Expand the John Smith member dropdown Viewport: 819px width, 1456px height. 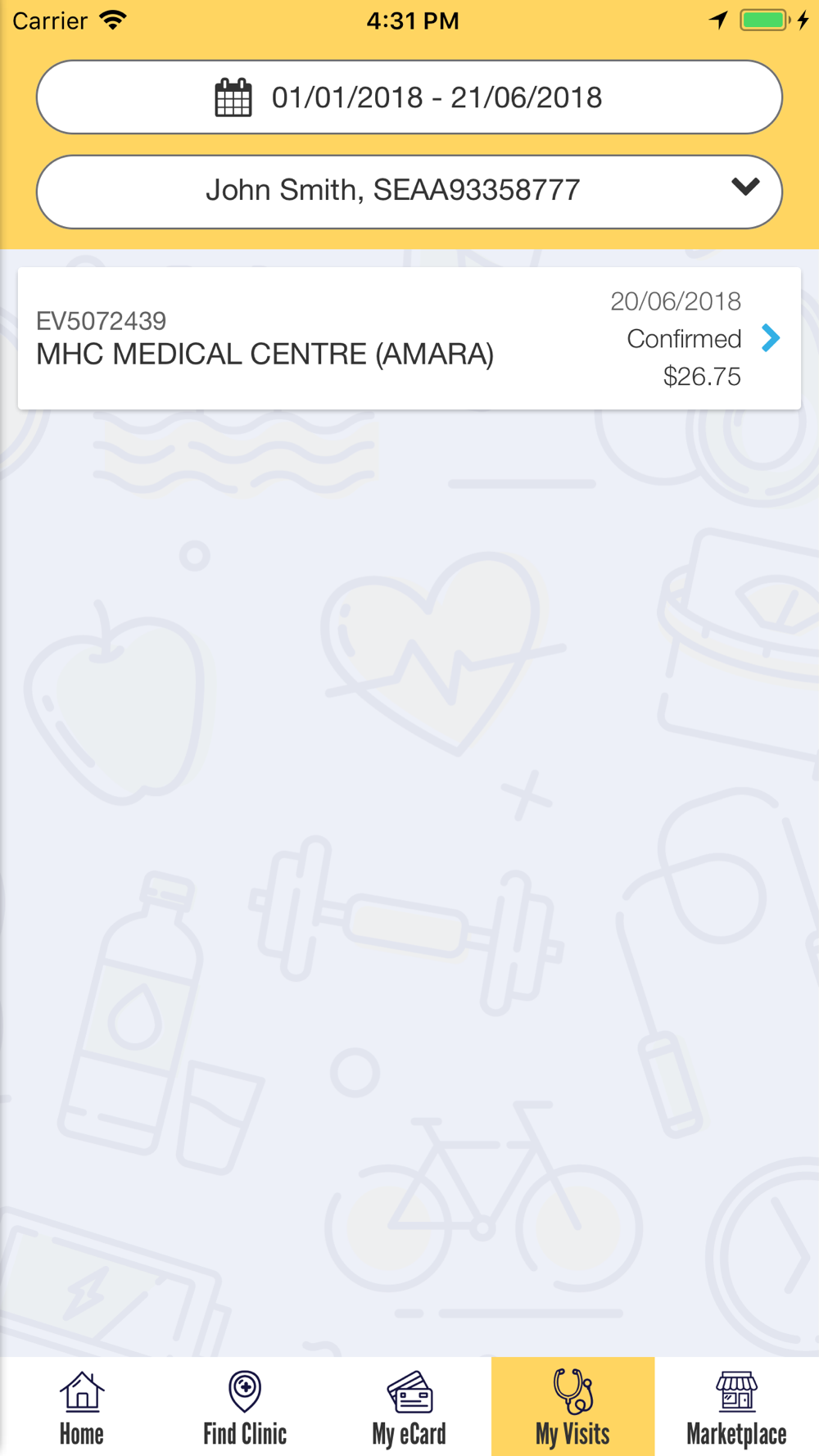click(x=409, y=192)
